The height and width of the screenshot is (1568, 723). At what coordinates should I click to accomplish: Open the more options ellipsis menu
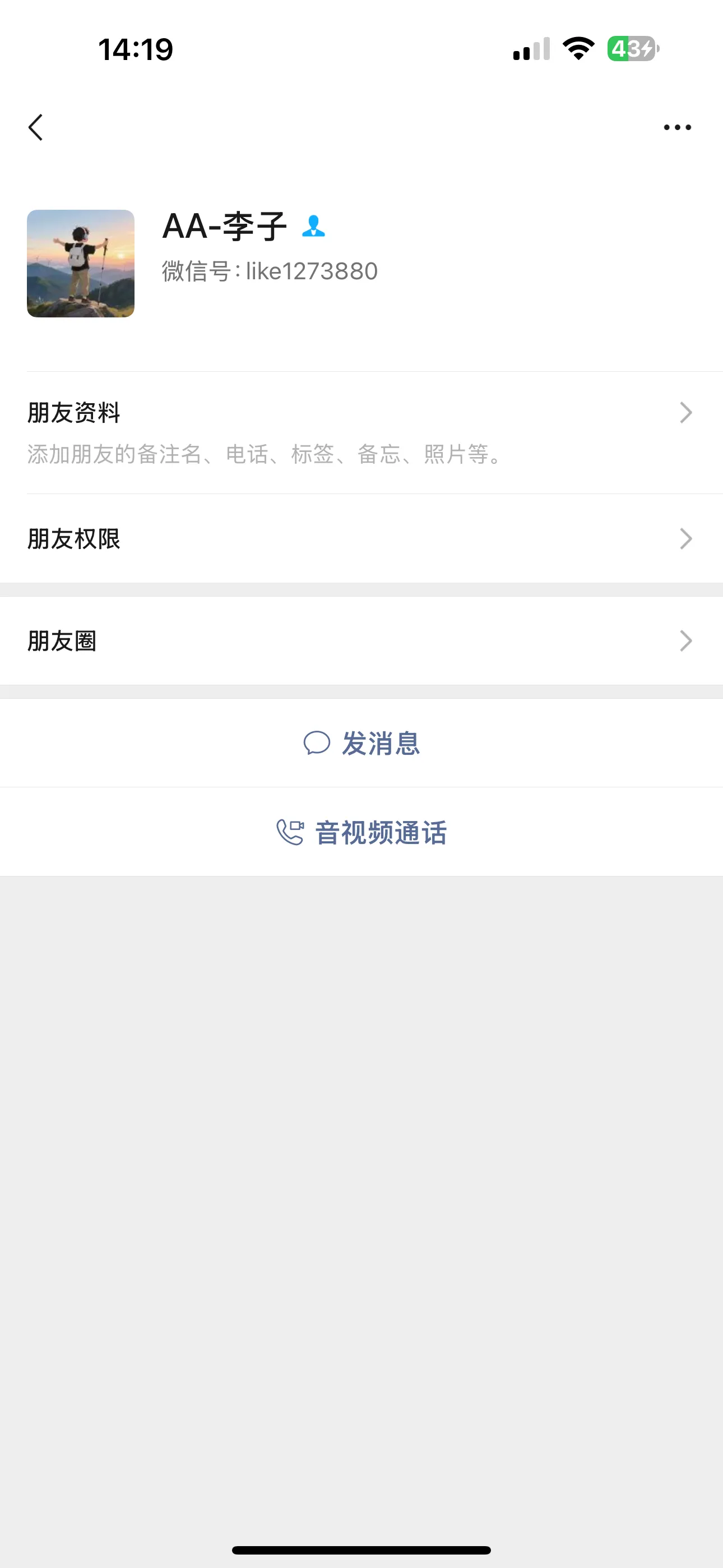click(x=675, y=127)
